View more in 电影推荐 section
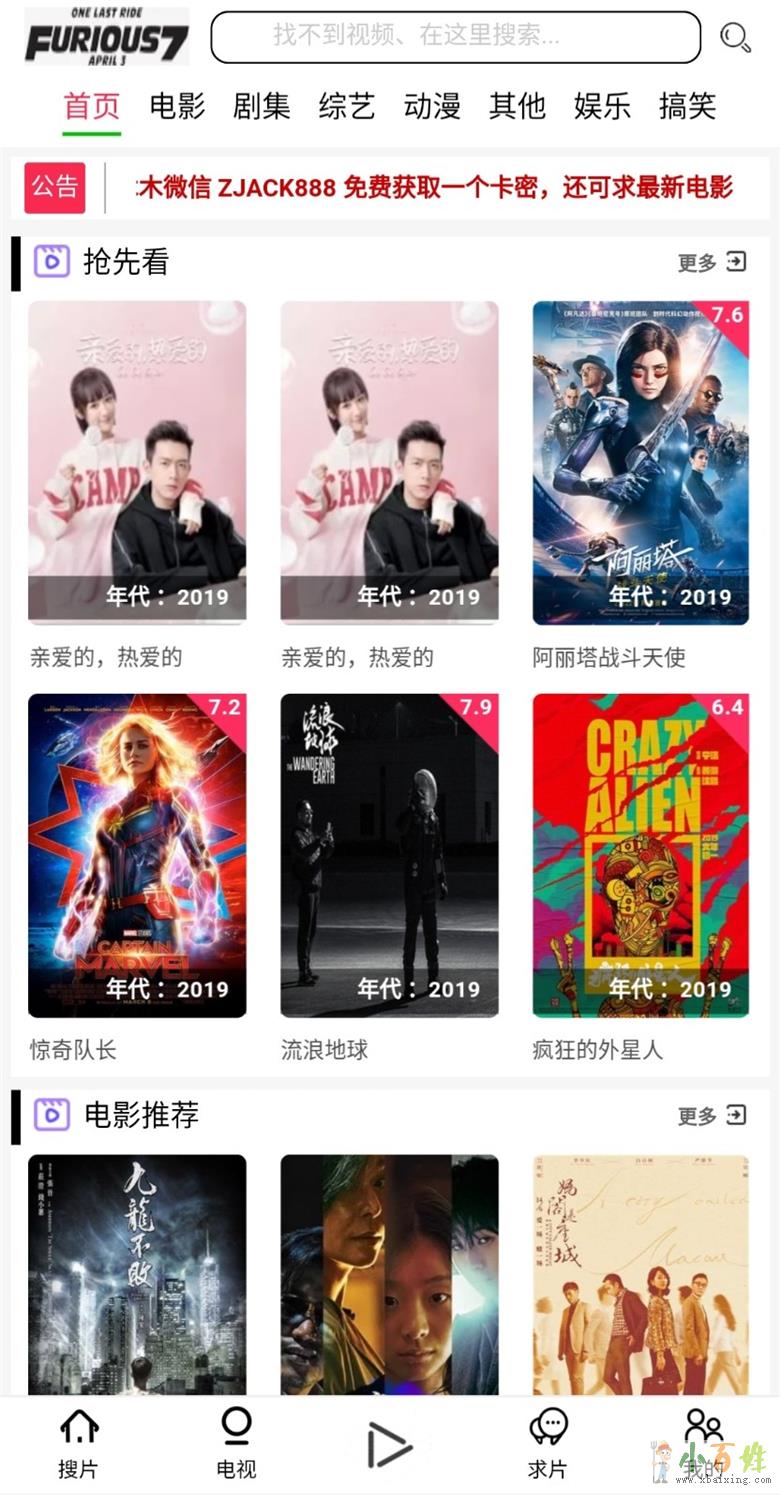This screenshot has height=1500, width=780. pos(712,1115)
